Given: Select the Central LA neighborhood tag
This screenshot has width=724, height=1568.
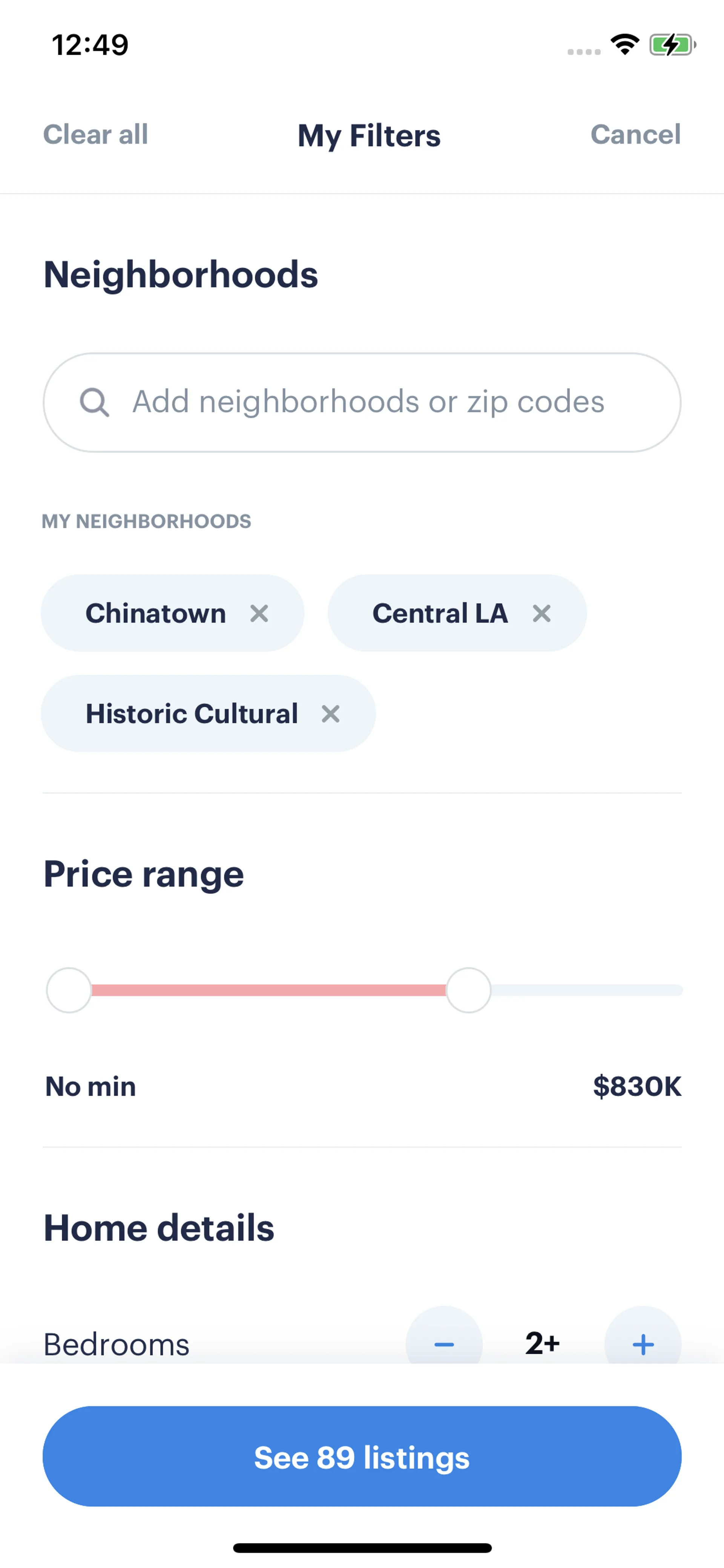Looking at the screenshot, I should [440, 614].
